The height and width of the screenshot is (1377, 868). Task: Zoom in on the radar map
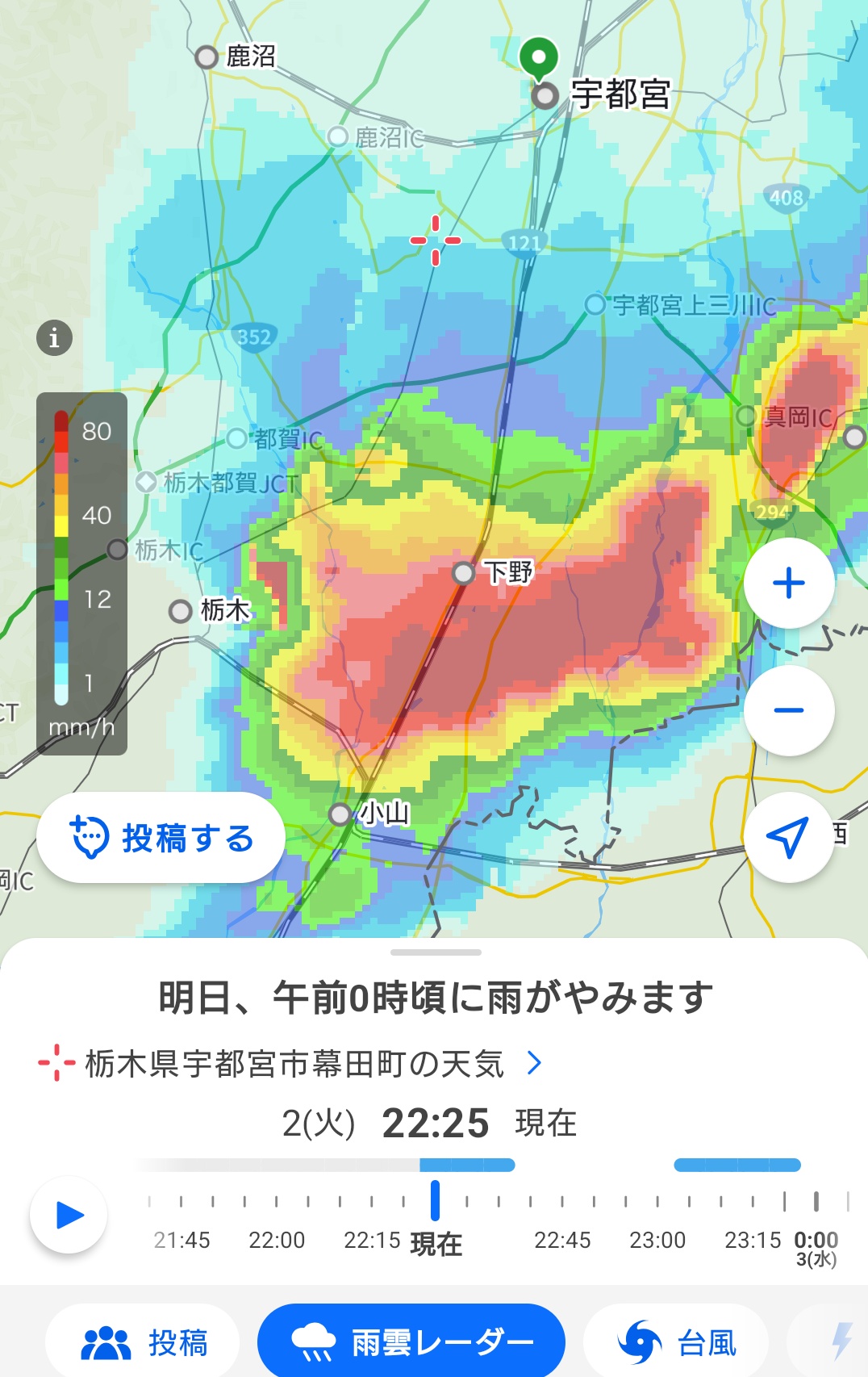[x=788, y=583]
